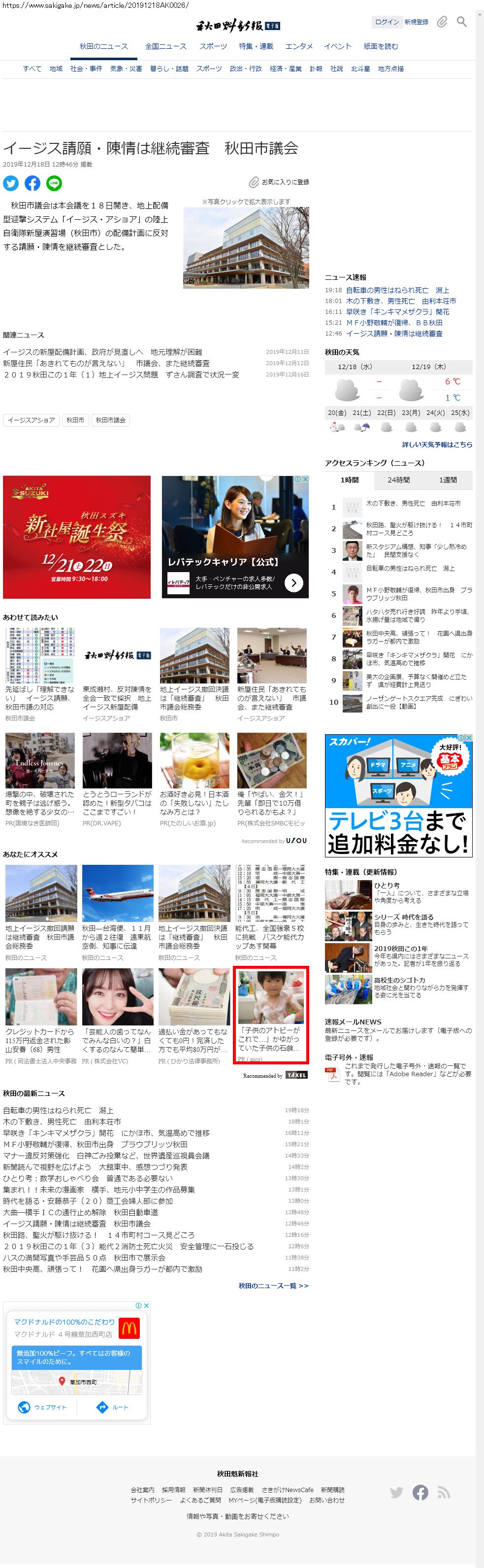Switch the ranking to 1週間

click(x=448, y=479)
